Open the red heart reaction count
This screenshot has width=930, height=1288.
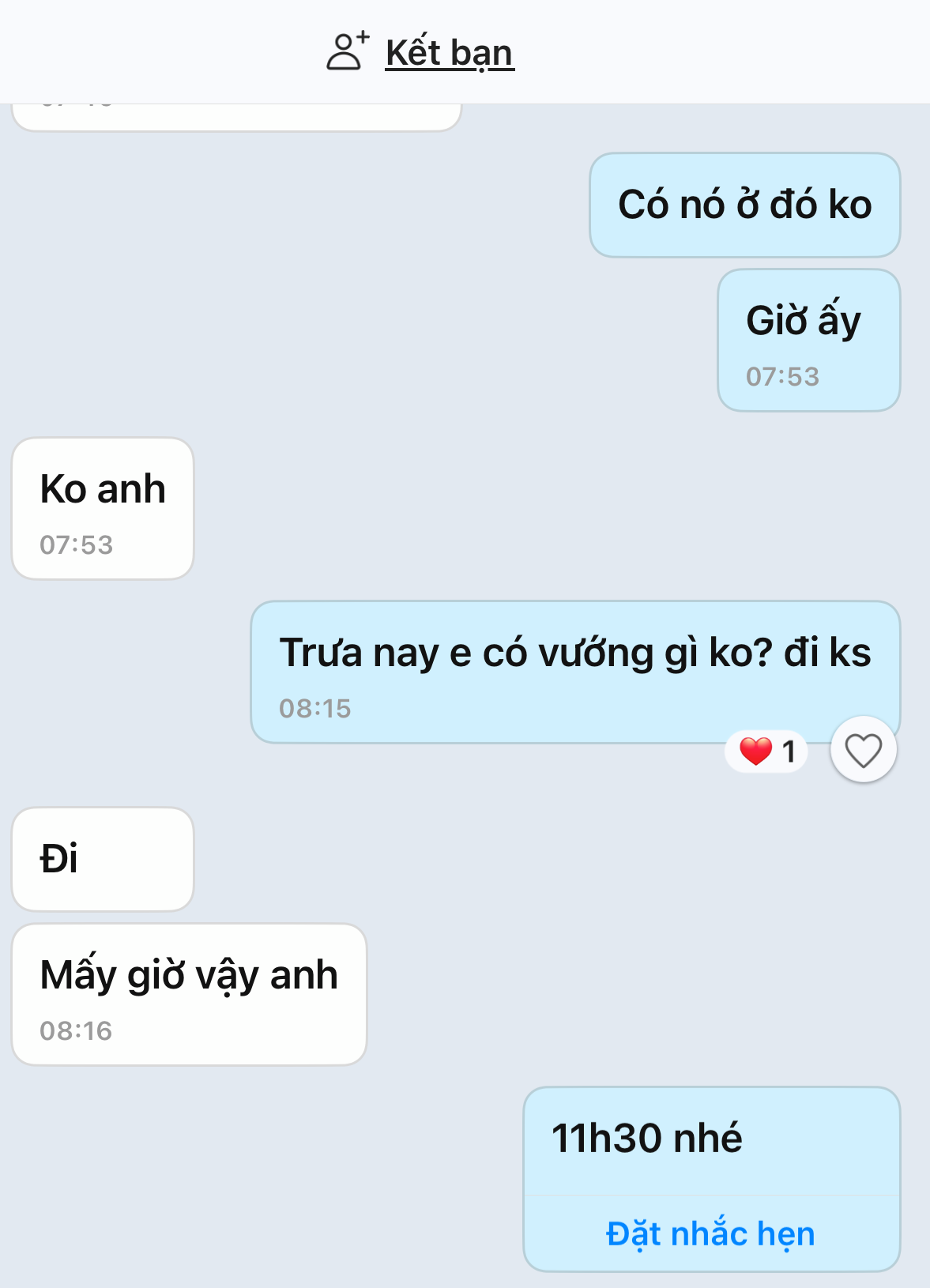766,751
